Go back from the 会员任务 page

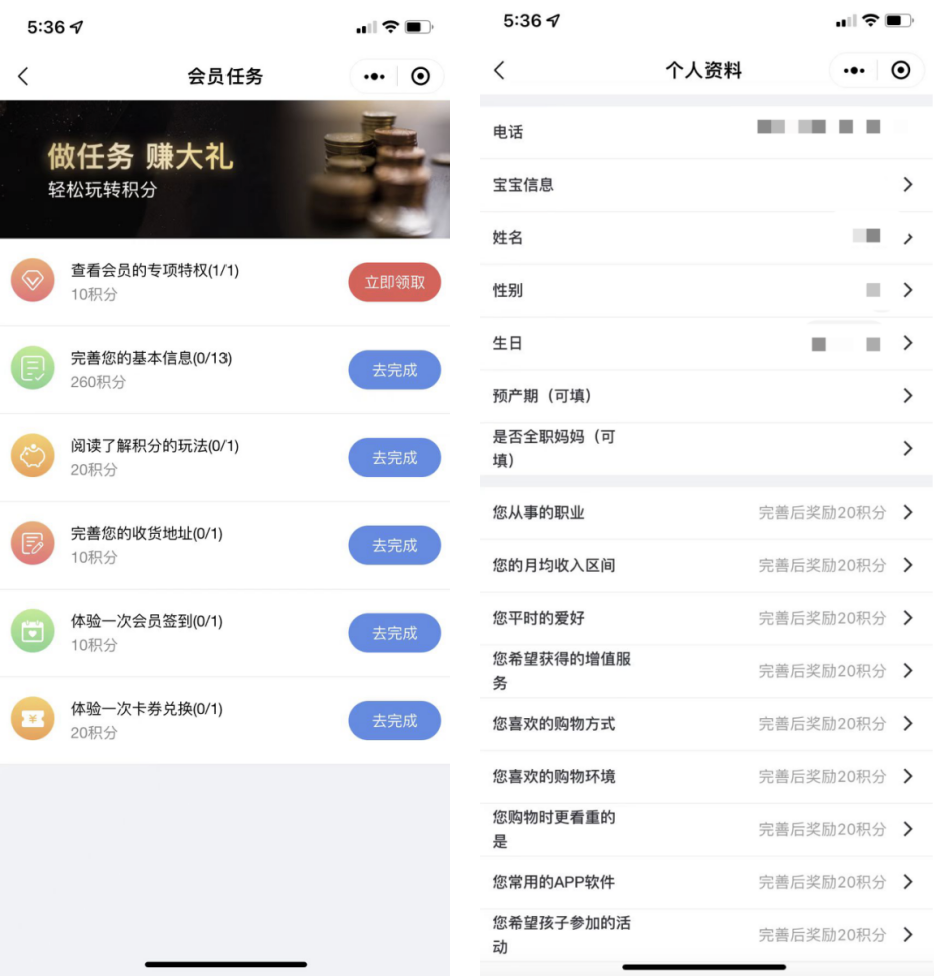[24, 77]
